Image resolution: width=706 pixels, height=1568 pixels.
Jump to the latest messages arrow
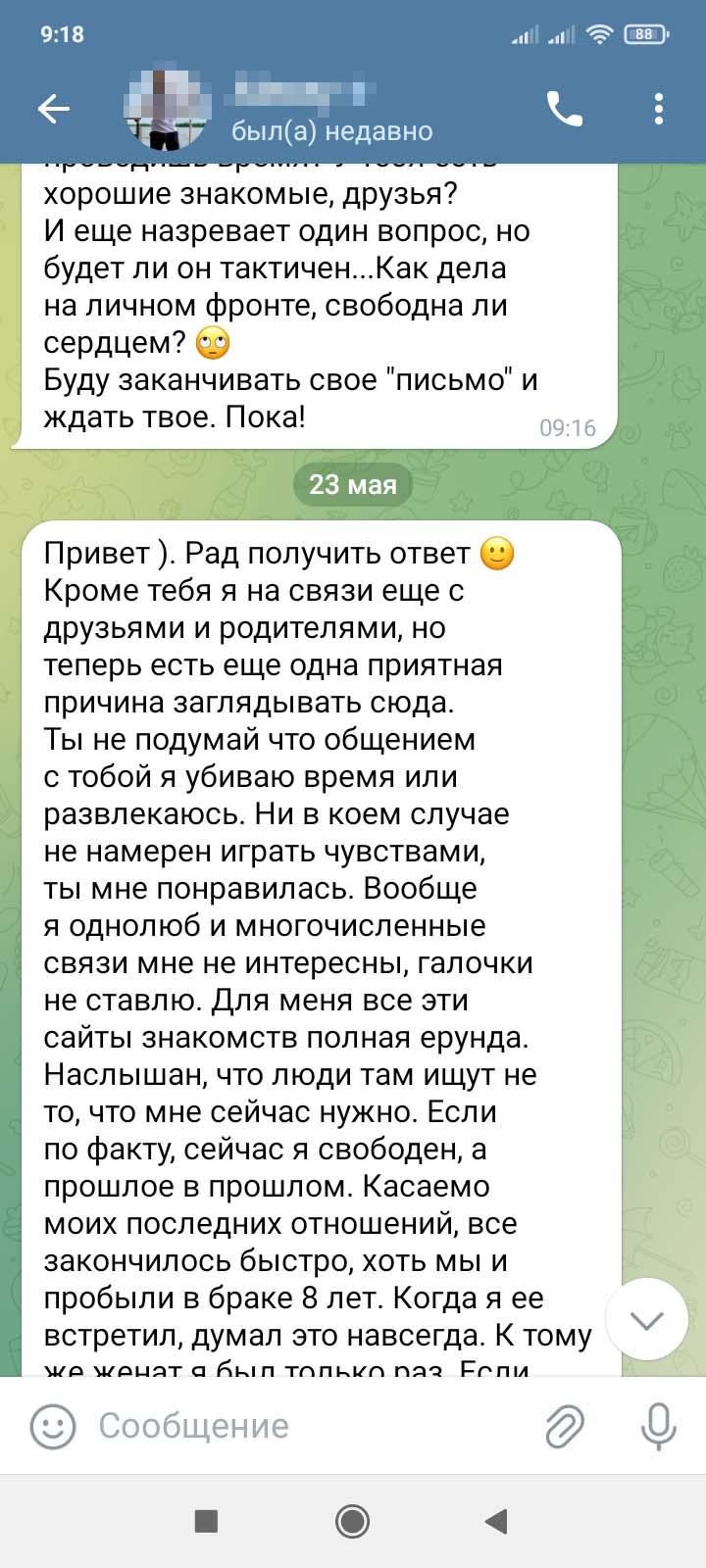point(646,1319)
